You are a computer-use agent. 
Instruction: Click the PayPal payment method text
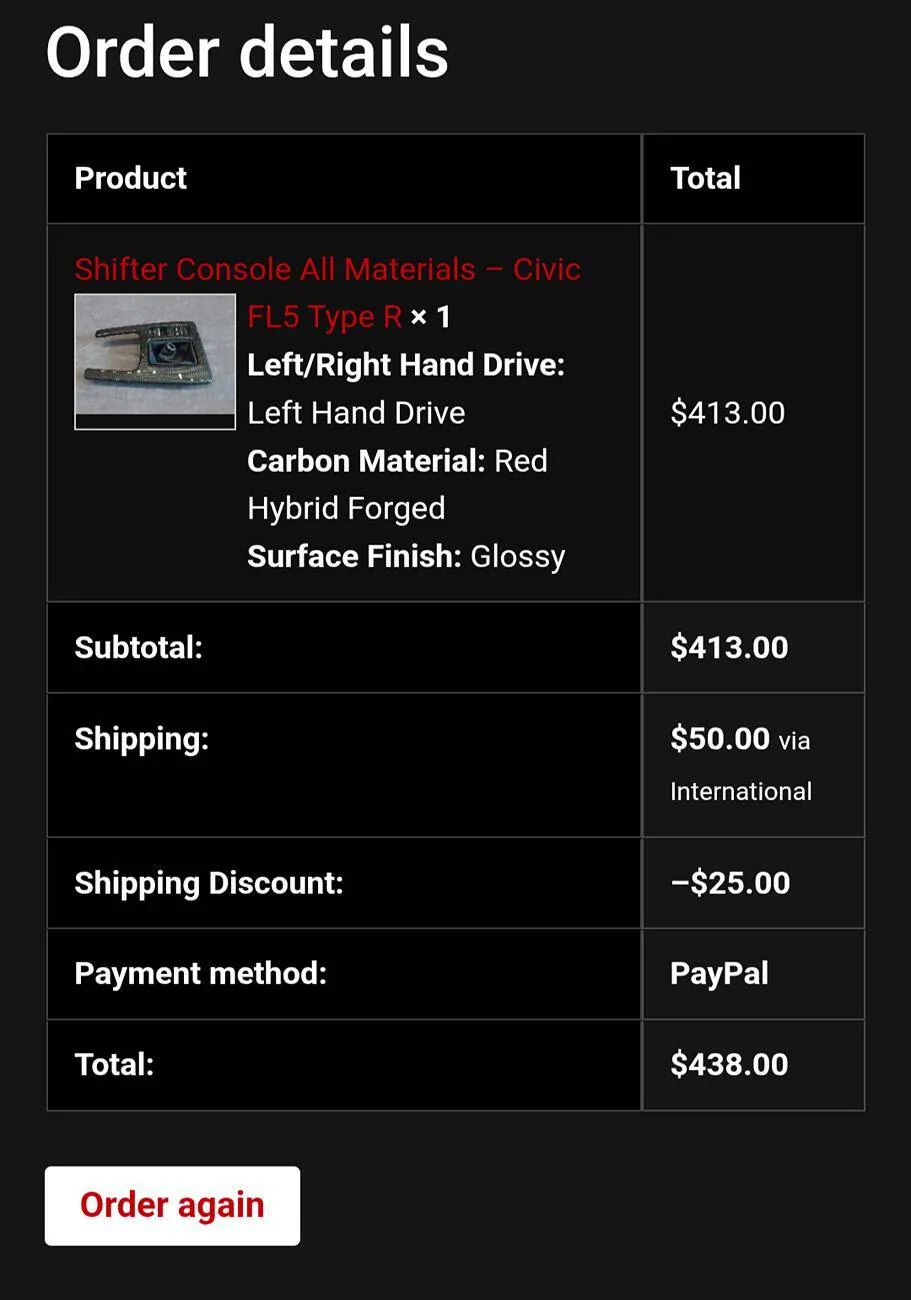coord(718,973)
